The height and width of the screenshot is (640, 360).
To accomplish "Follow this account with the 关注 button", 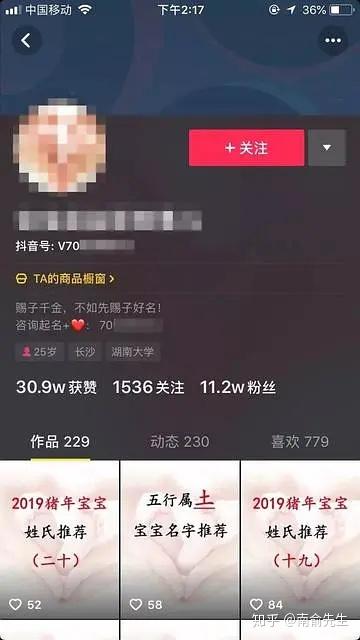I will coord(247,148).
